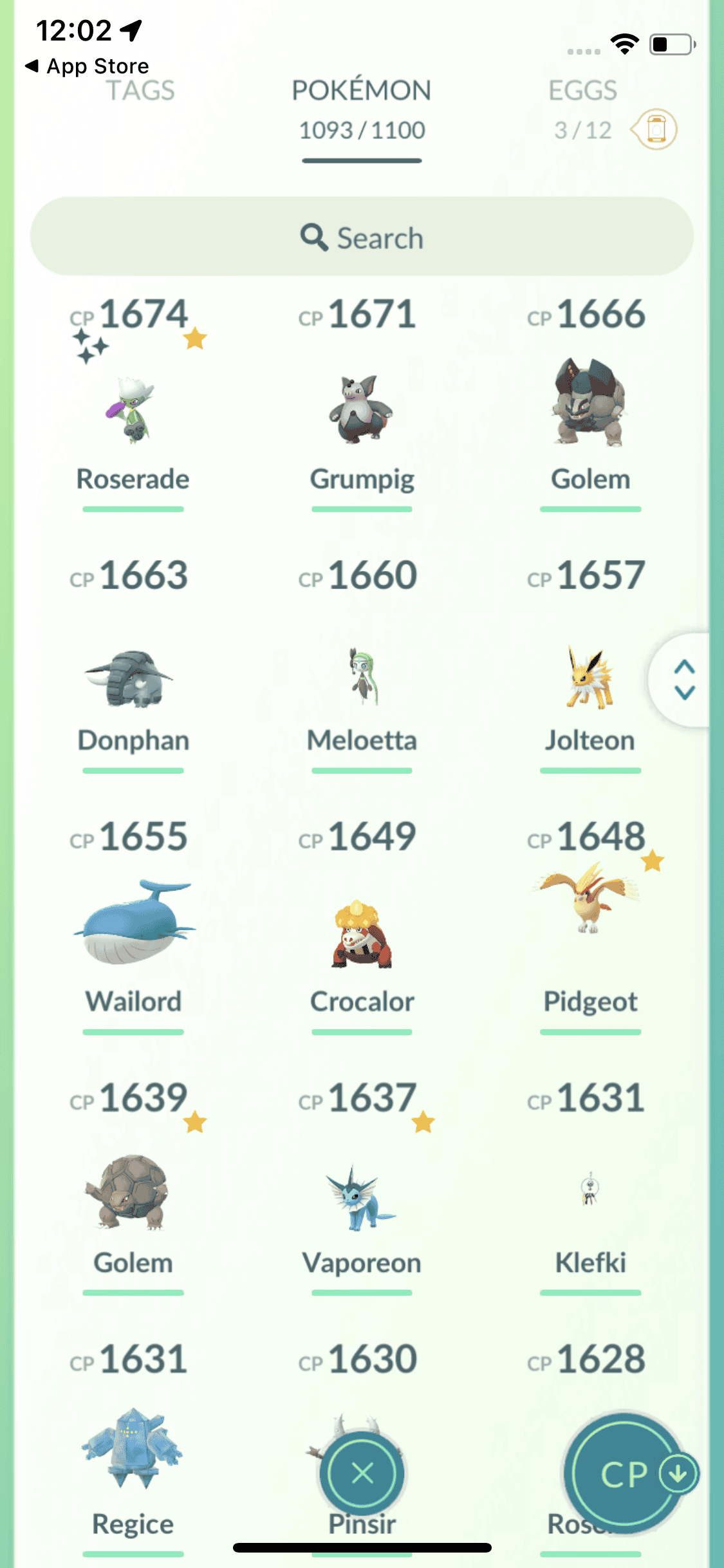Select the Golem with CP 1666
Viewport: 724px width, 1568px height.
tap(590, 406)
